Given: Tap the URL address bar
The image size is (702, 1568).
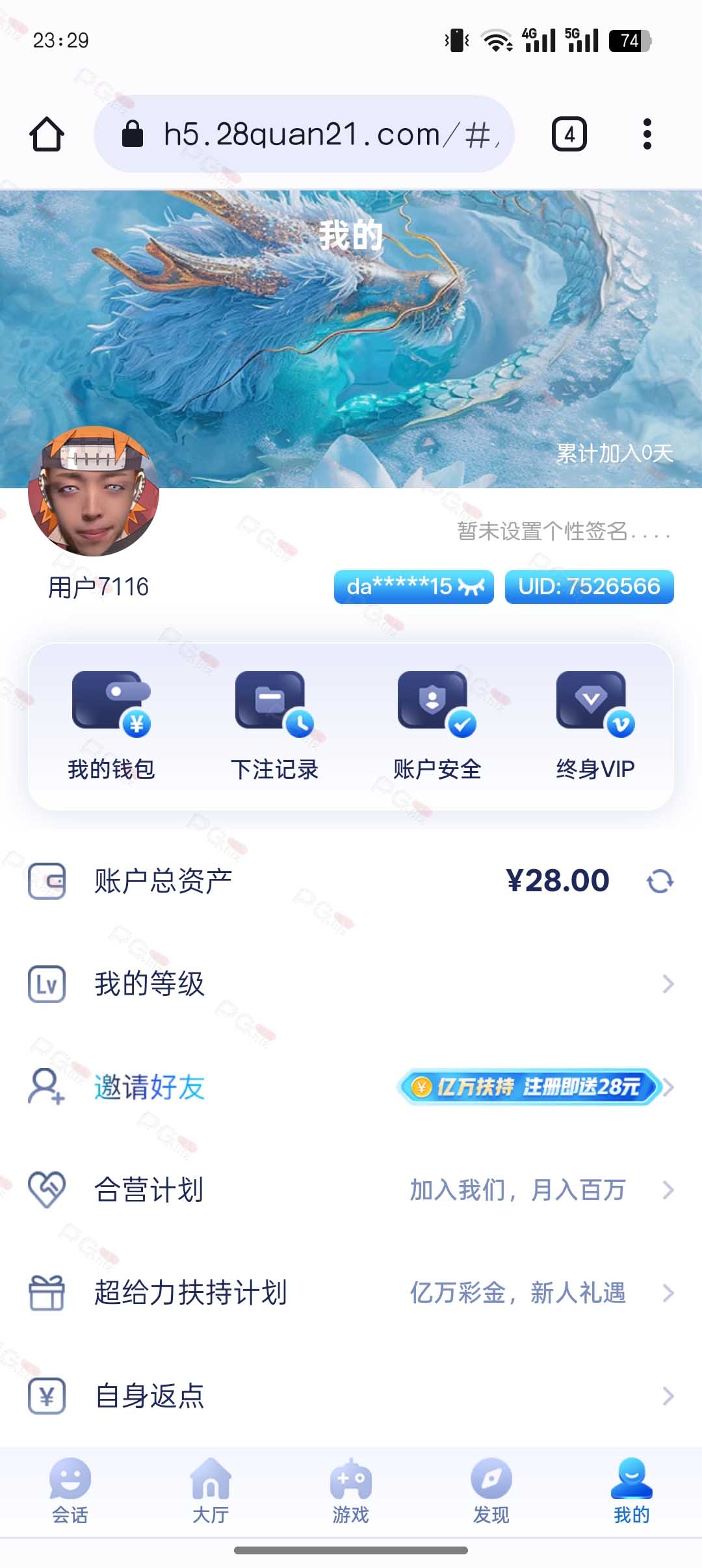Looking at the screenshot, I should 304,135.
